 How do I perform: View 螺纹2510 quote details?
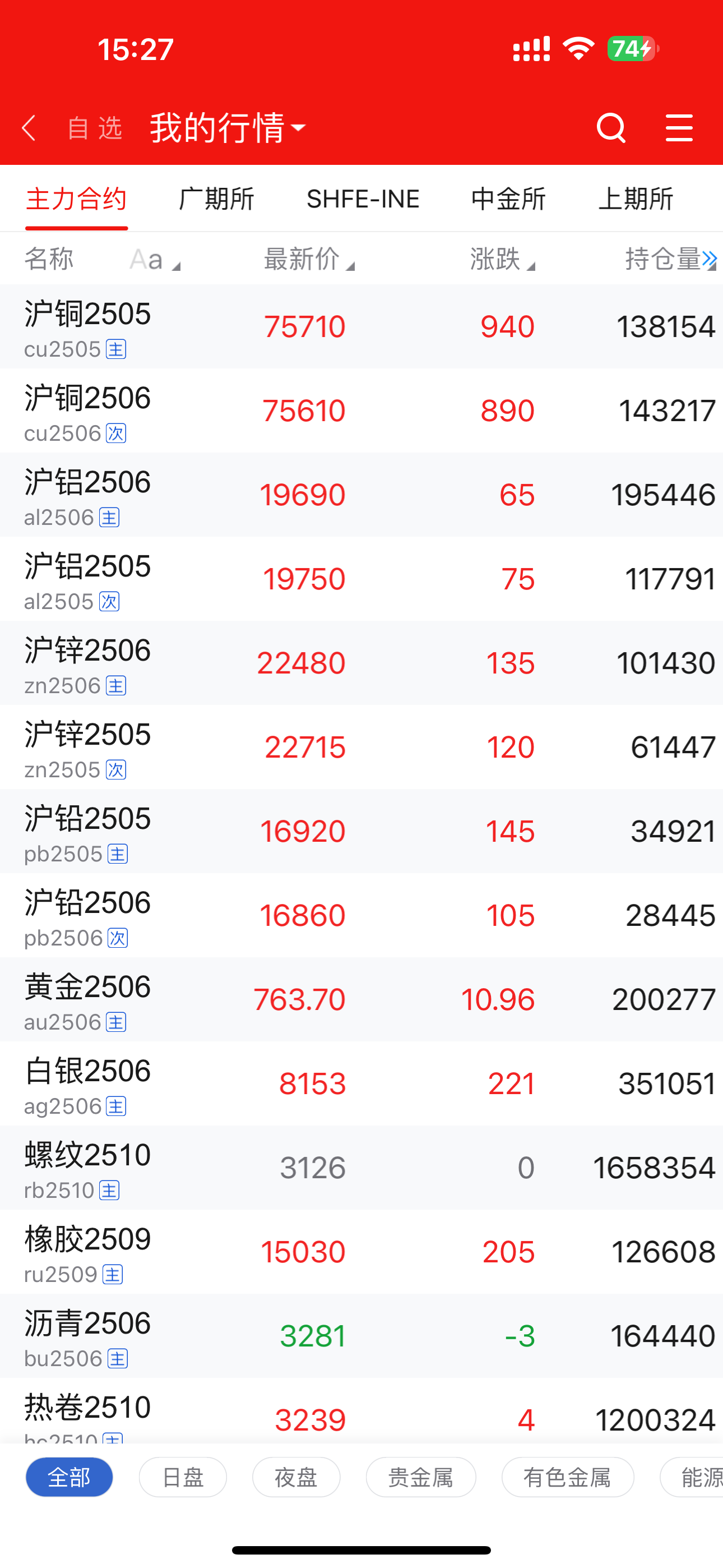point(361,1168)
